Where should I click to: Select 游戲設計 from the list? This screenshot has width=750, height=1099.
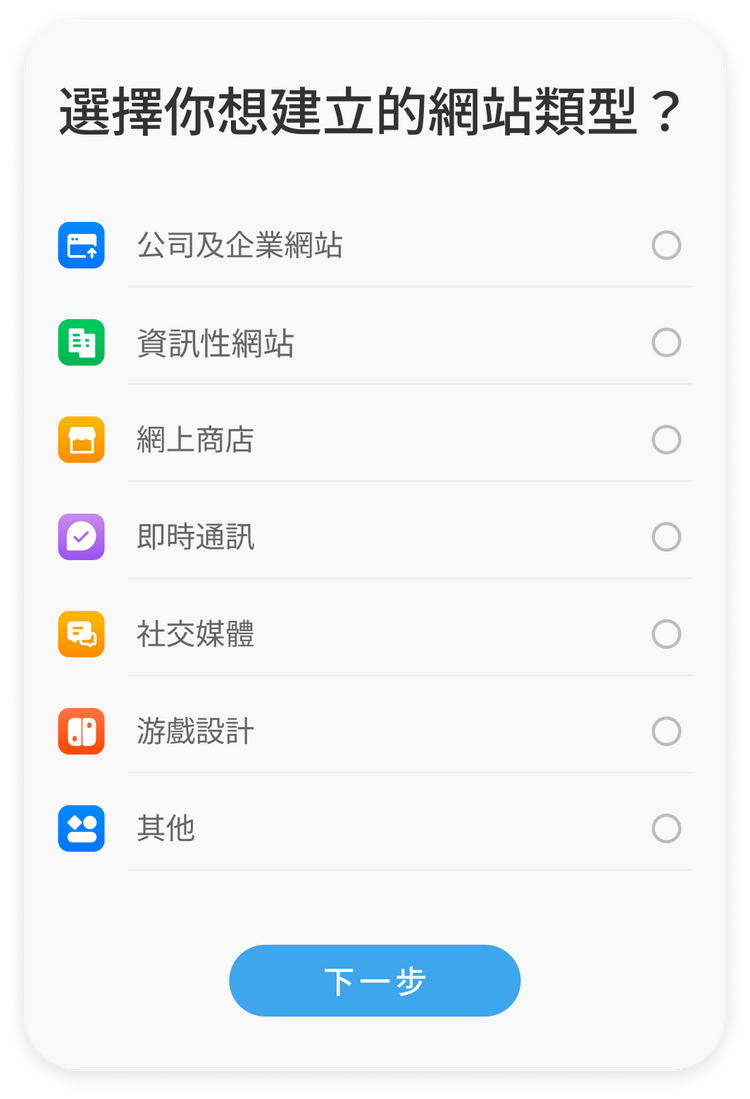click(x=666, y=731)
